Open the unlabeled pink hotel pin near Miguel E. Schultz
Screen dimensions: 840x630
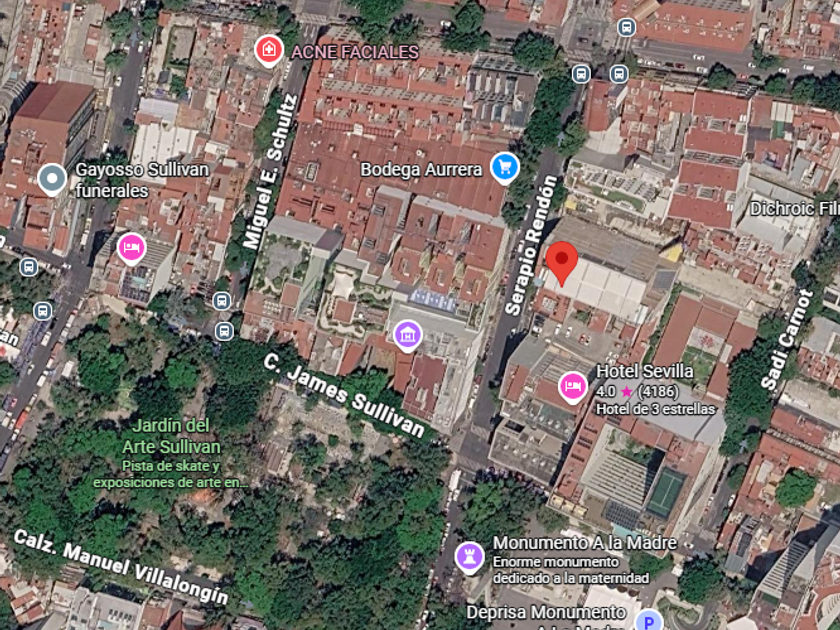[132, 249]
